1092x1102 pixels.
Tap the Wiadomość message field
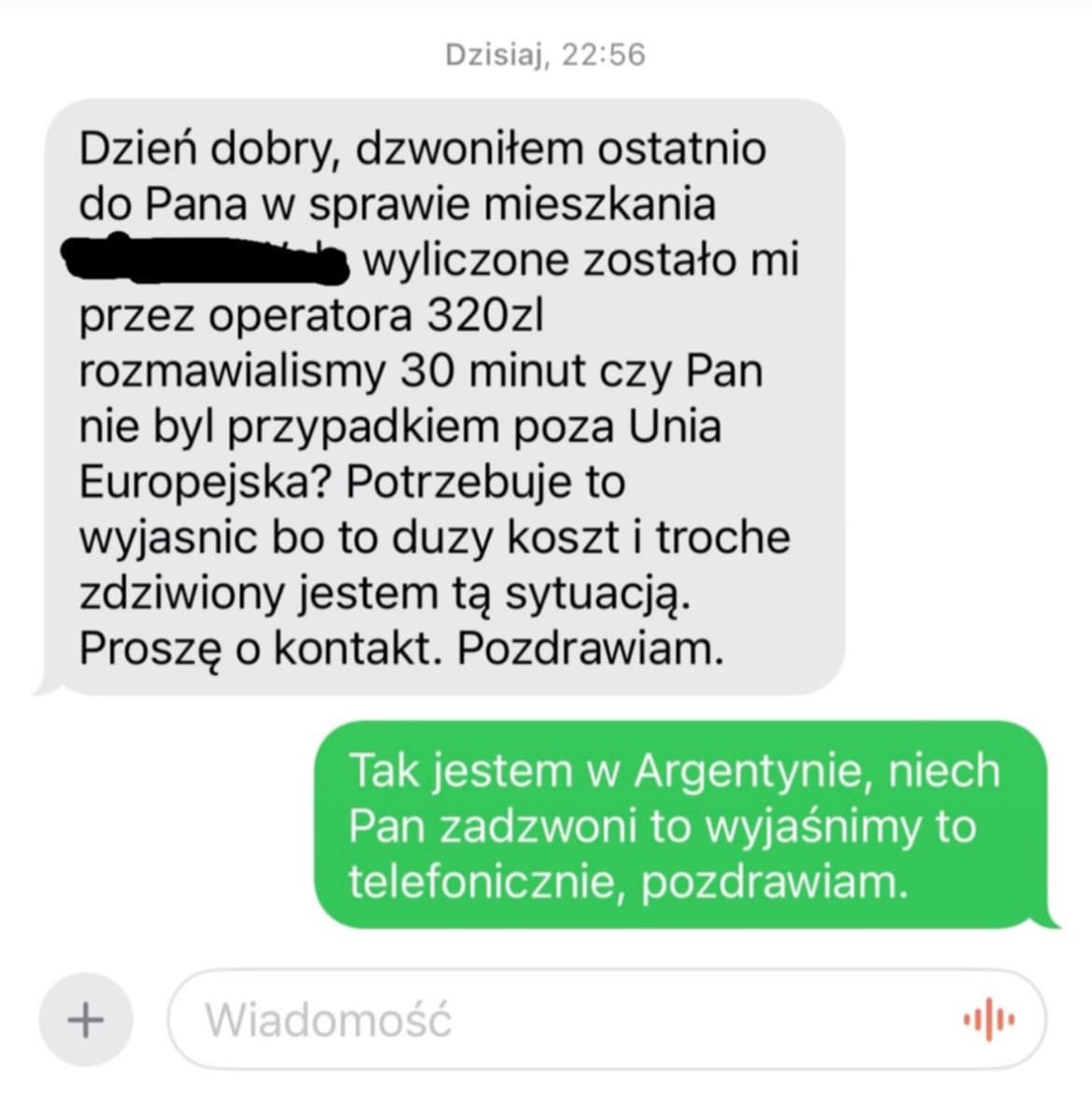[560, 1019]
